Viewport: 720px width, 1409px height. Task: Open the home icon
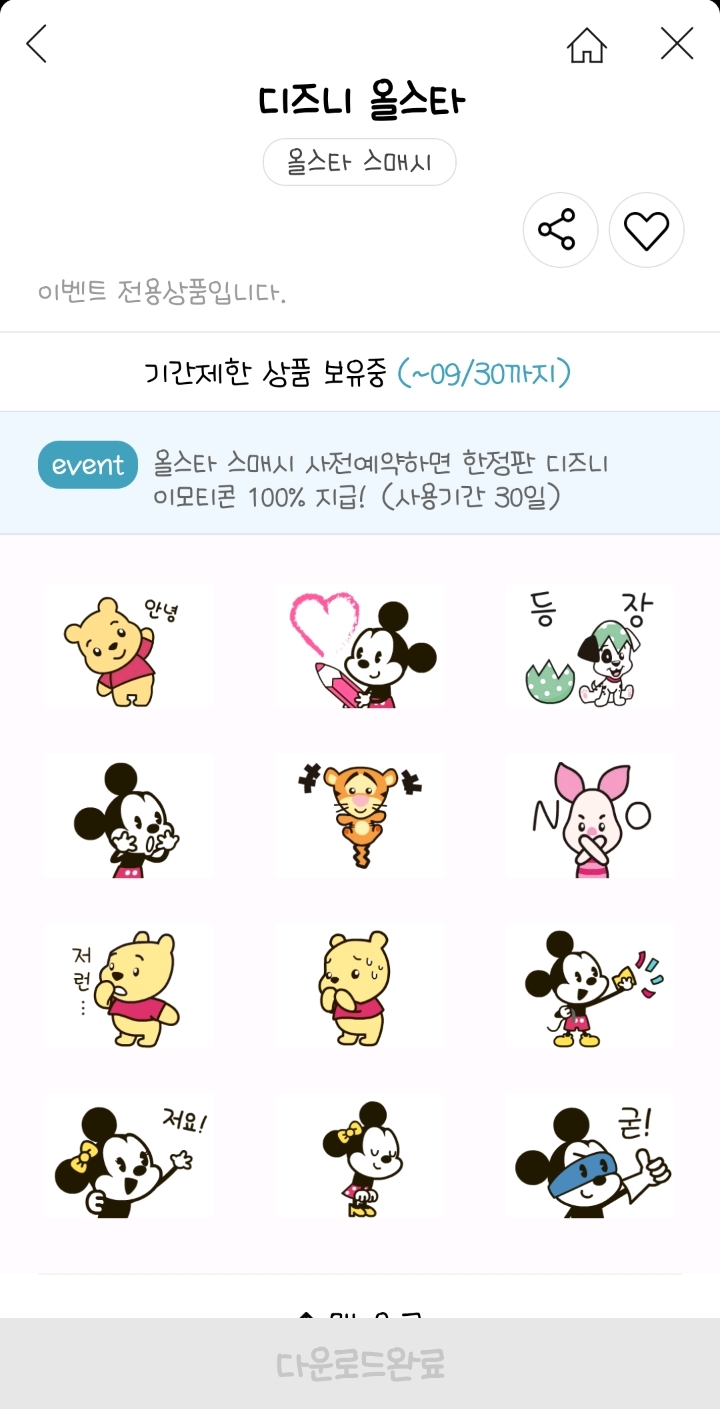(587, 45)
